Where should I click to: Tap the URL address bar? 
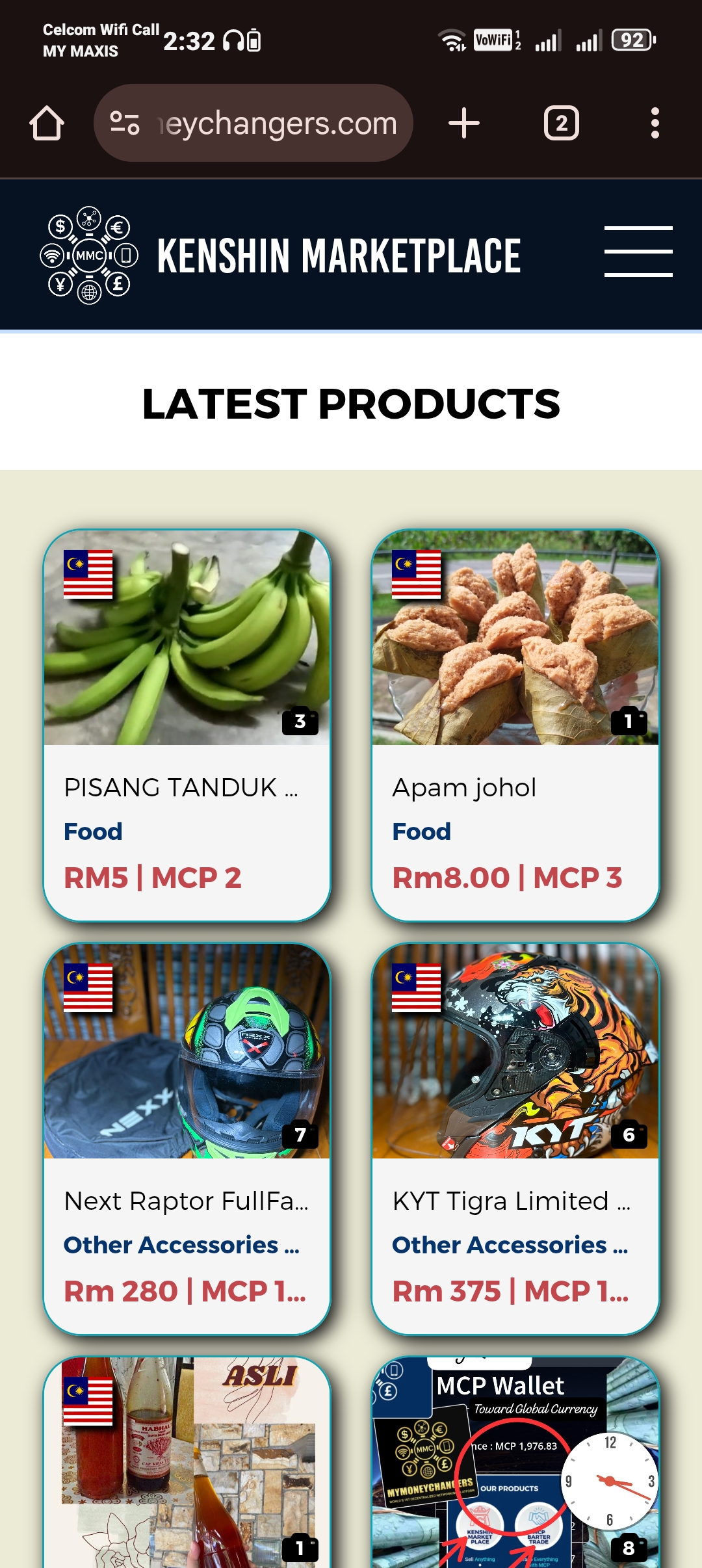(276, 123)
